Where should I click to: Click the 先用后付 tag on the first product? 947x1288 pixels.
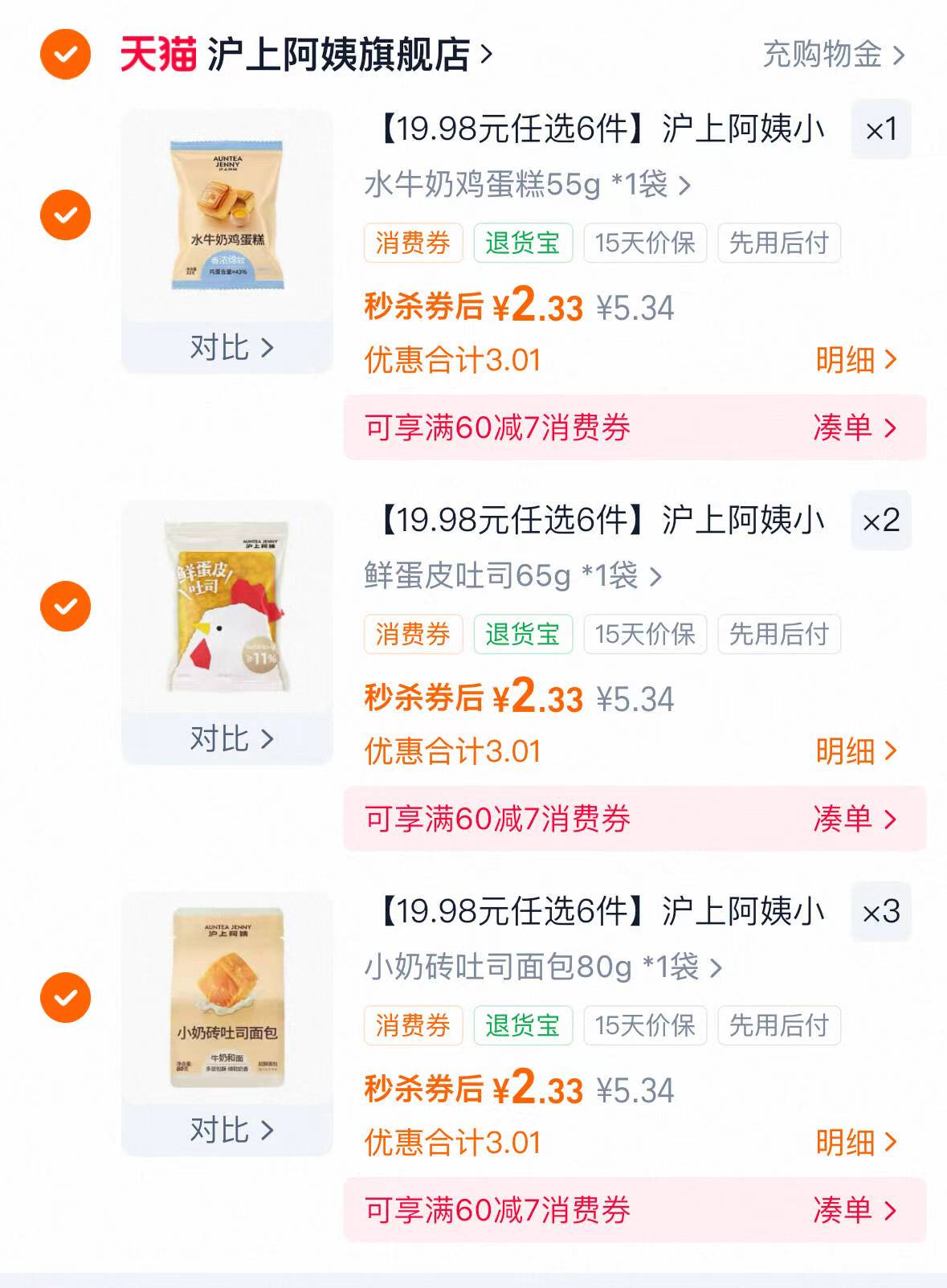coord(780,243)
